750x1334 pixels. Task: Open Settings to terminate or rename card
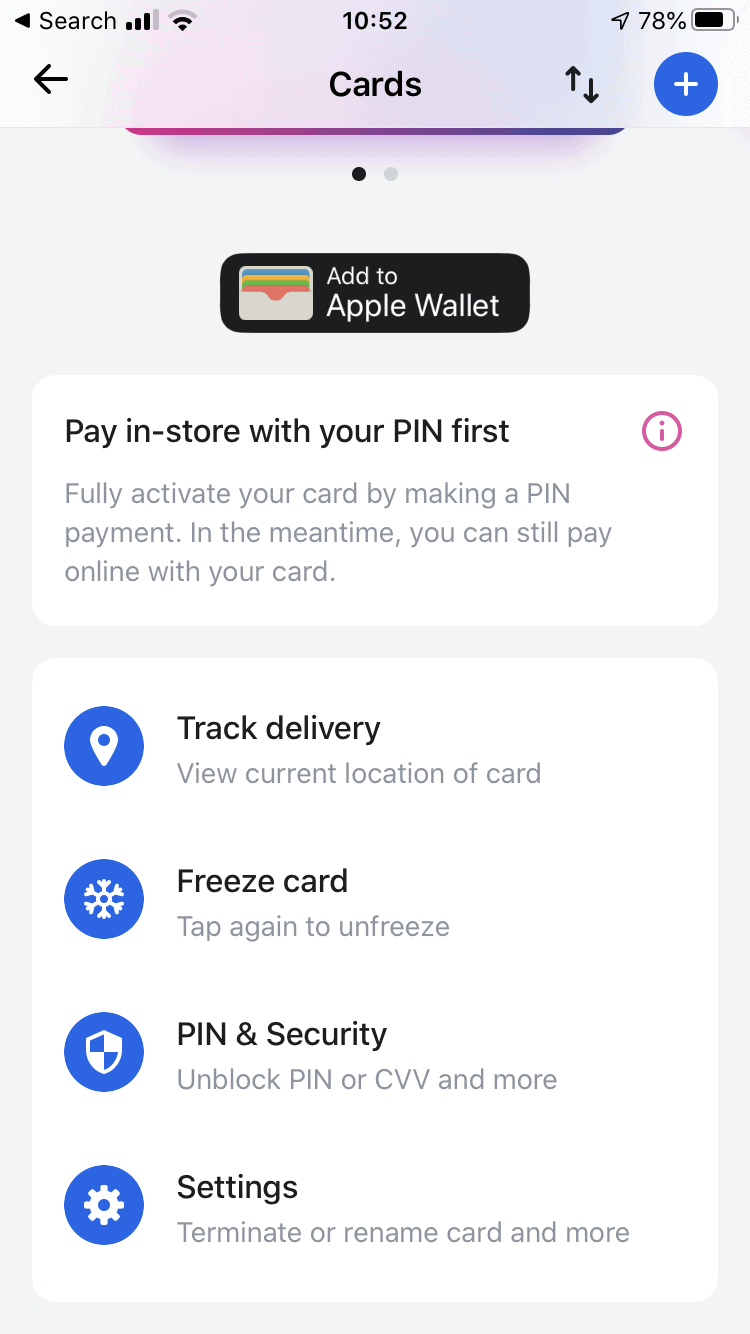[237, 1187]
